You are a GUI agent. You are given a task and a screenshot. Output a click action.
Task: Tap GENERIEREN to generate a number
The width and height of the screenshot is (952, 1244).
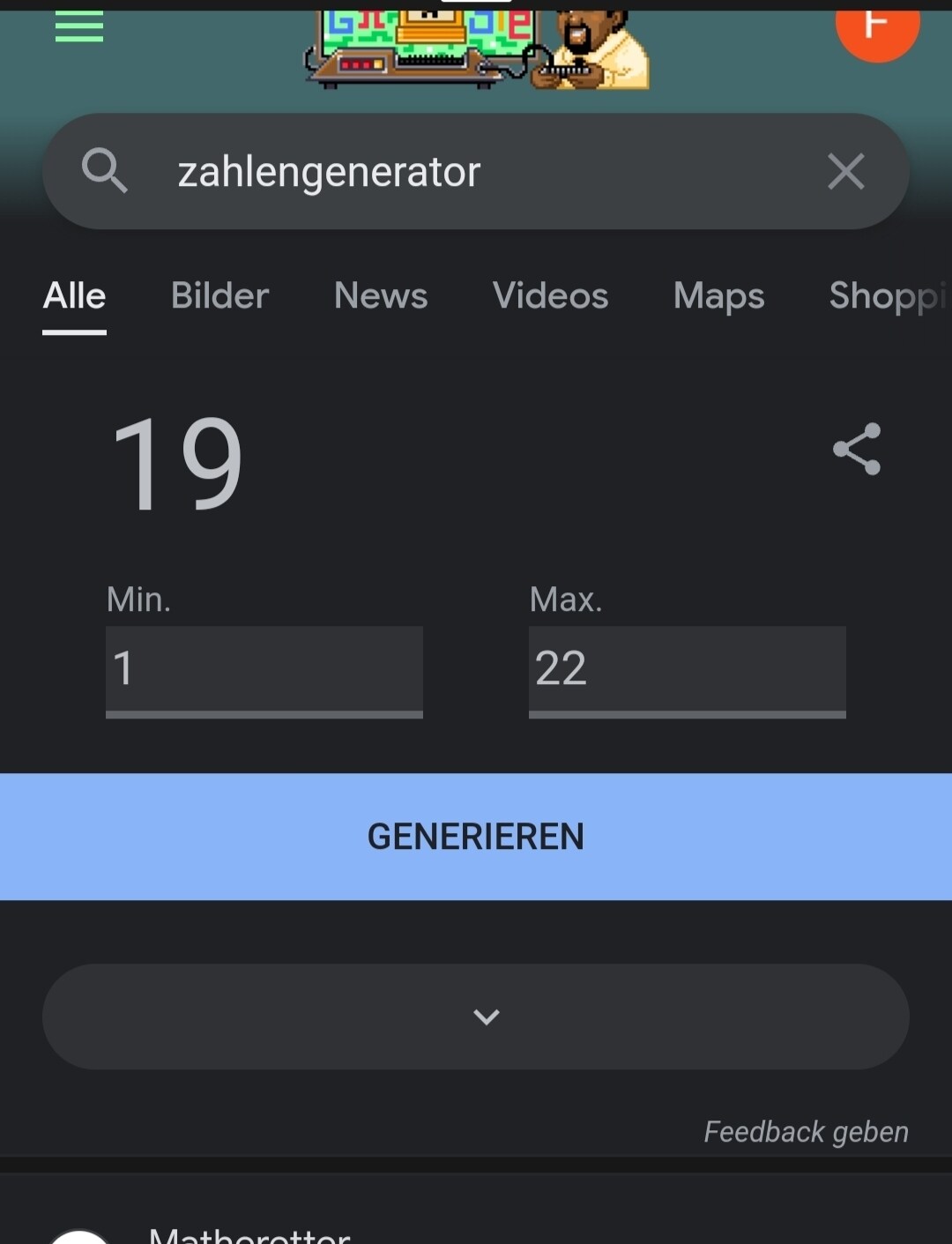476,837
